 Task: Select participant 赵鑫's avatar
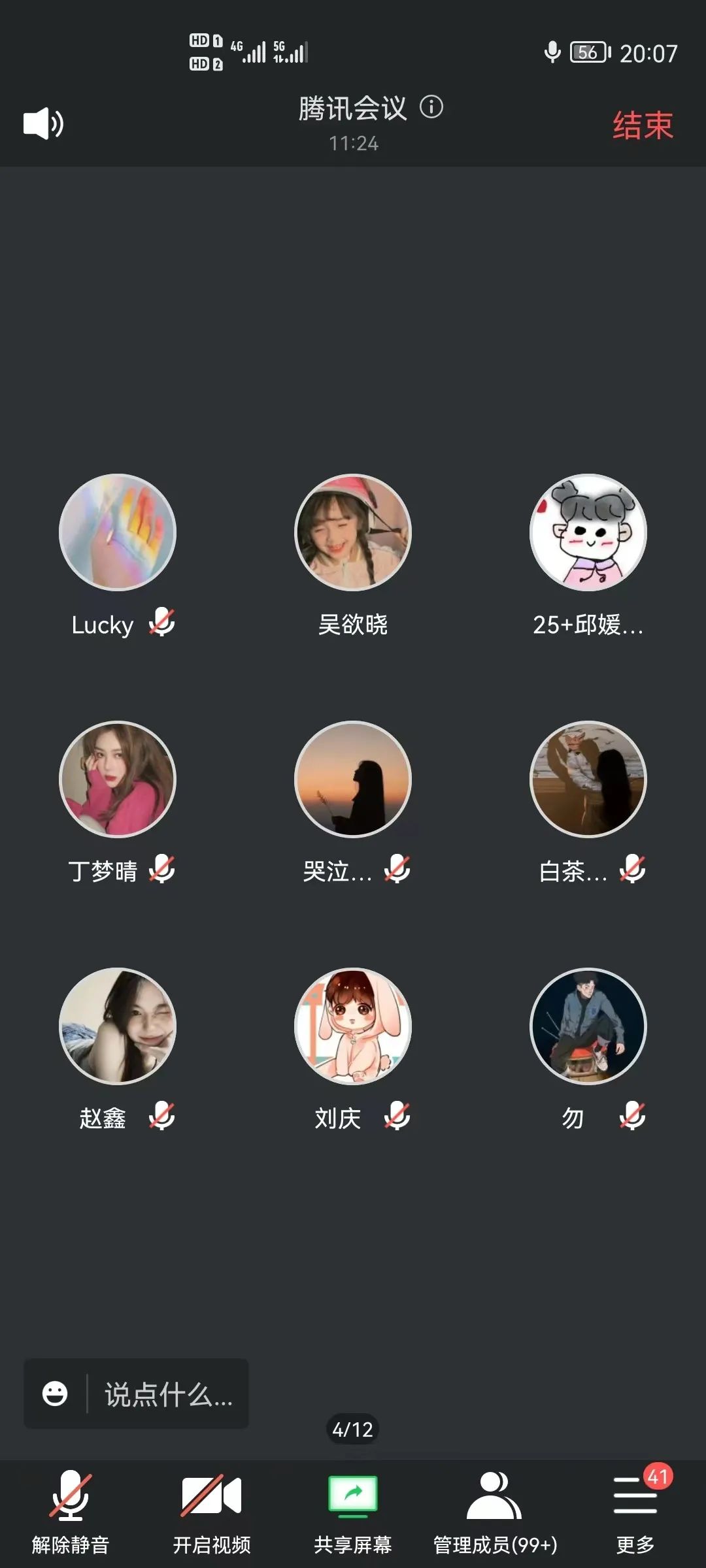(x=118, y=1026)
